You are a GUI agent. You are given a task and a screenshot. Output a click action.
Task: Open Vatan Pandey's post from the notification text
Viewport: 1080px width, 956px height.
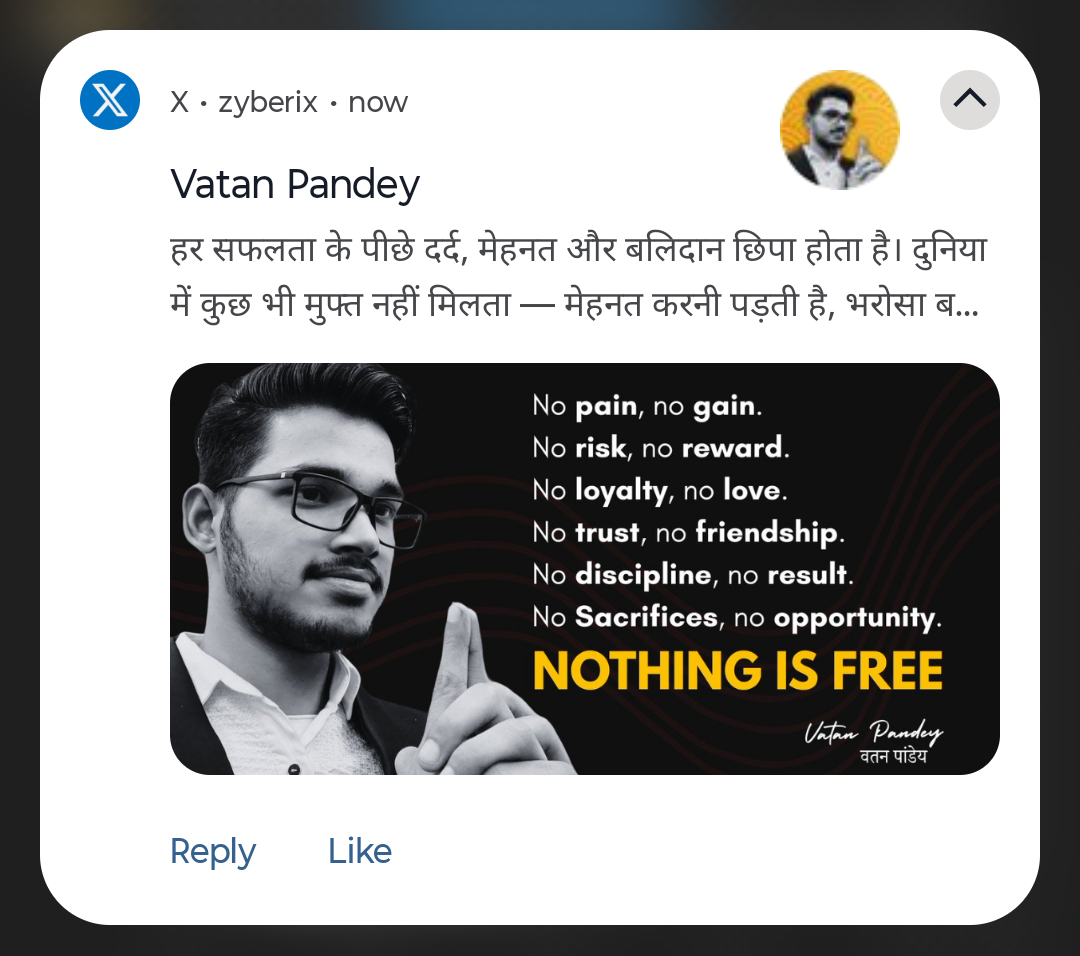(x=575, y=278)
